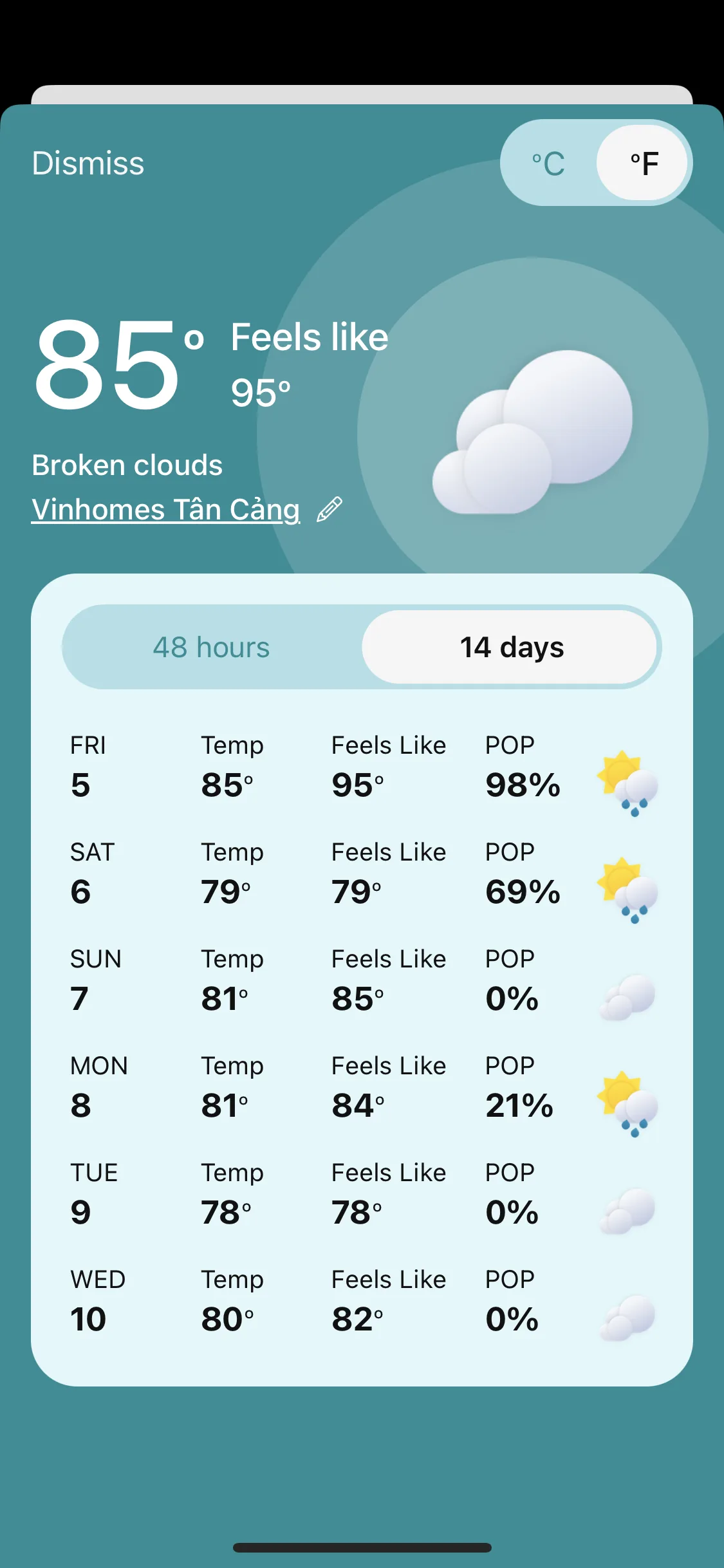Dismiss the weather sheet

88,163
